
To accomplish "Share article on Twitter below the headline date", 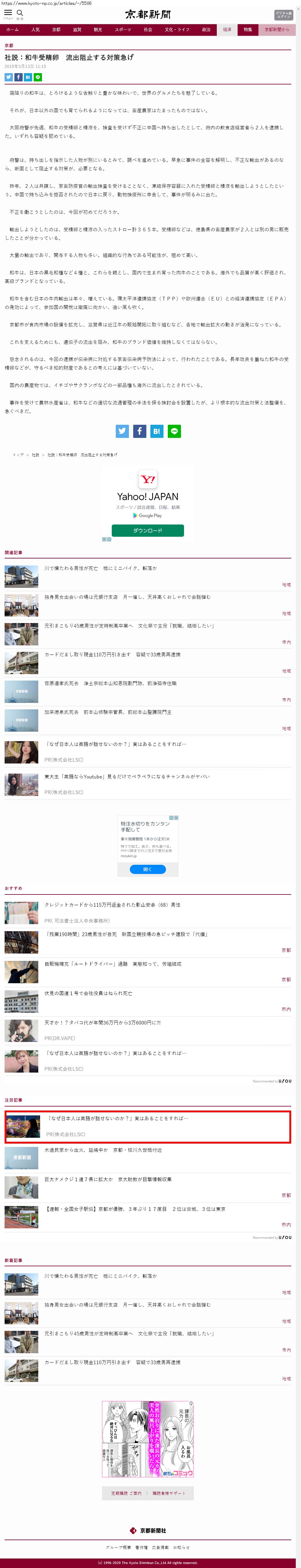I will (x=9, y=77).
